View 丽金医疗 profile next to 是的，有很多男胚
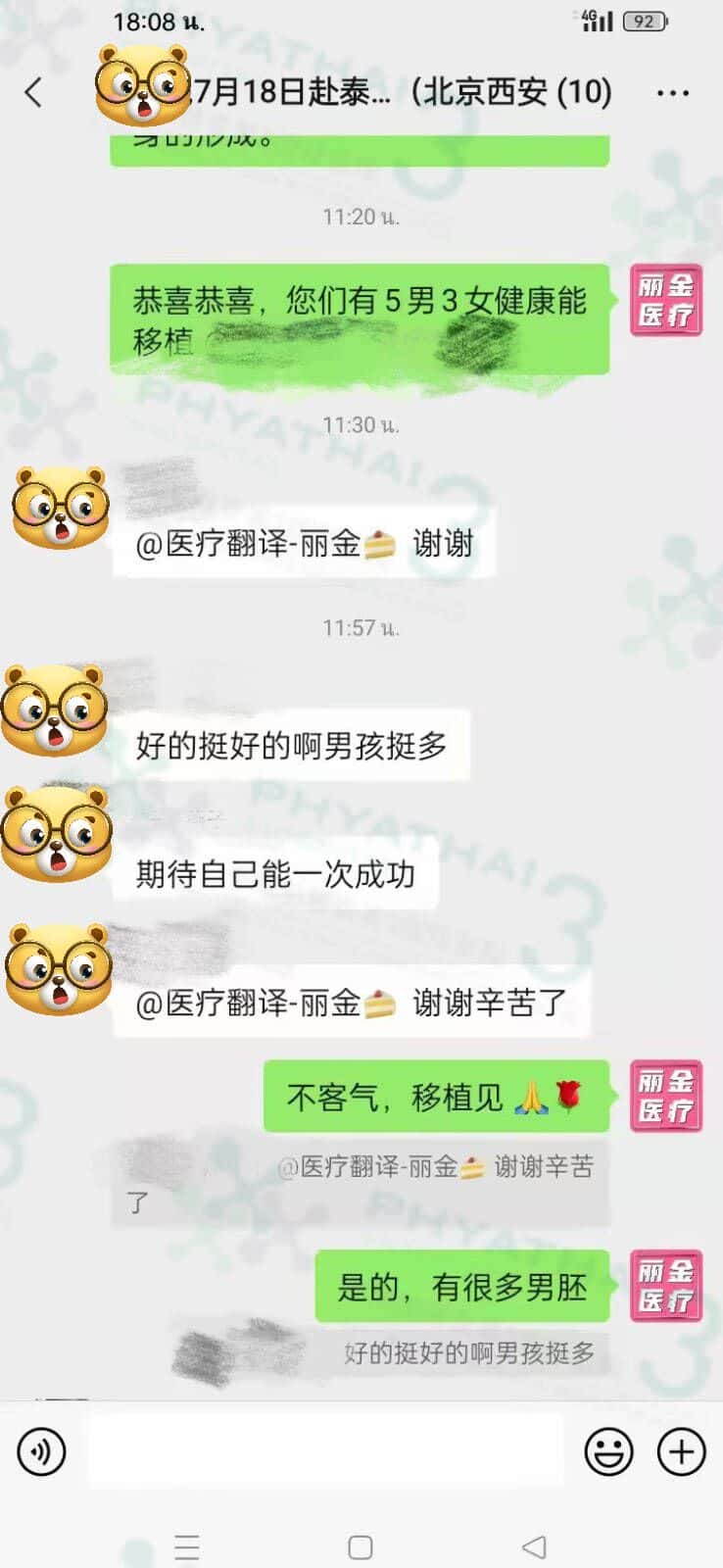This screenshot has width=723, height=1568. coord(665,1286)
